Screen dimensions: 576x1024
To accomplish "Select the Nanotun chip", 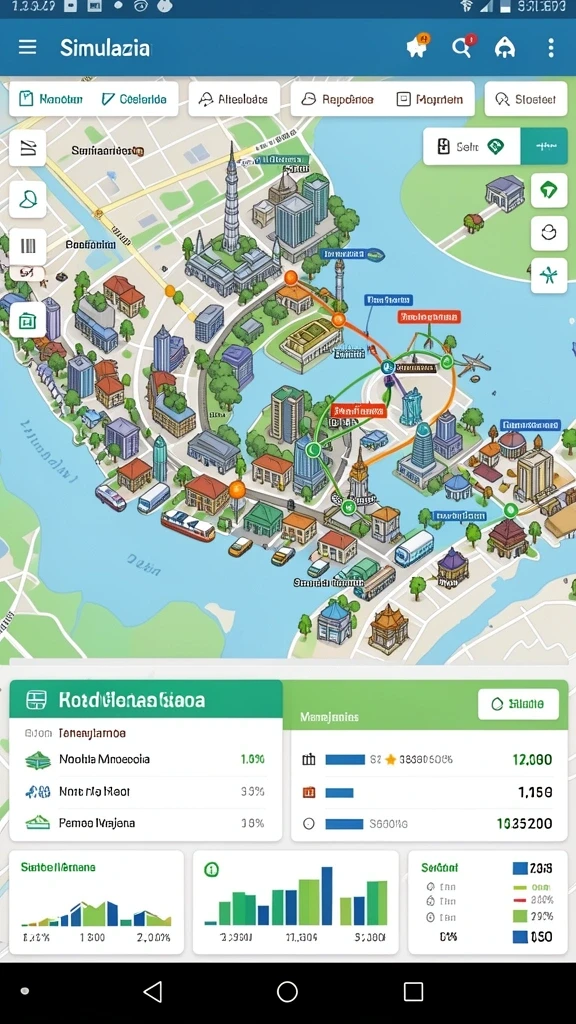I will (x=52, y=99).
